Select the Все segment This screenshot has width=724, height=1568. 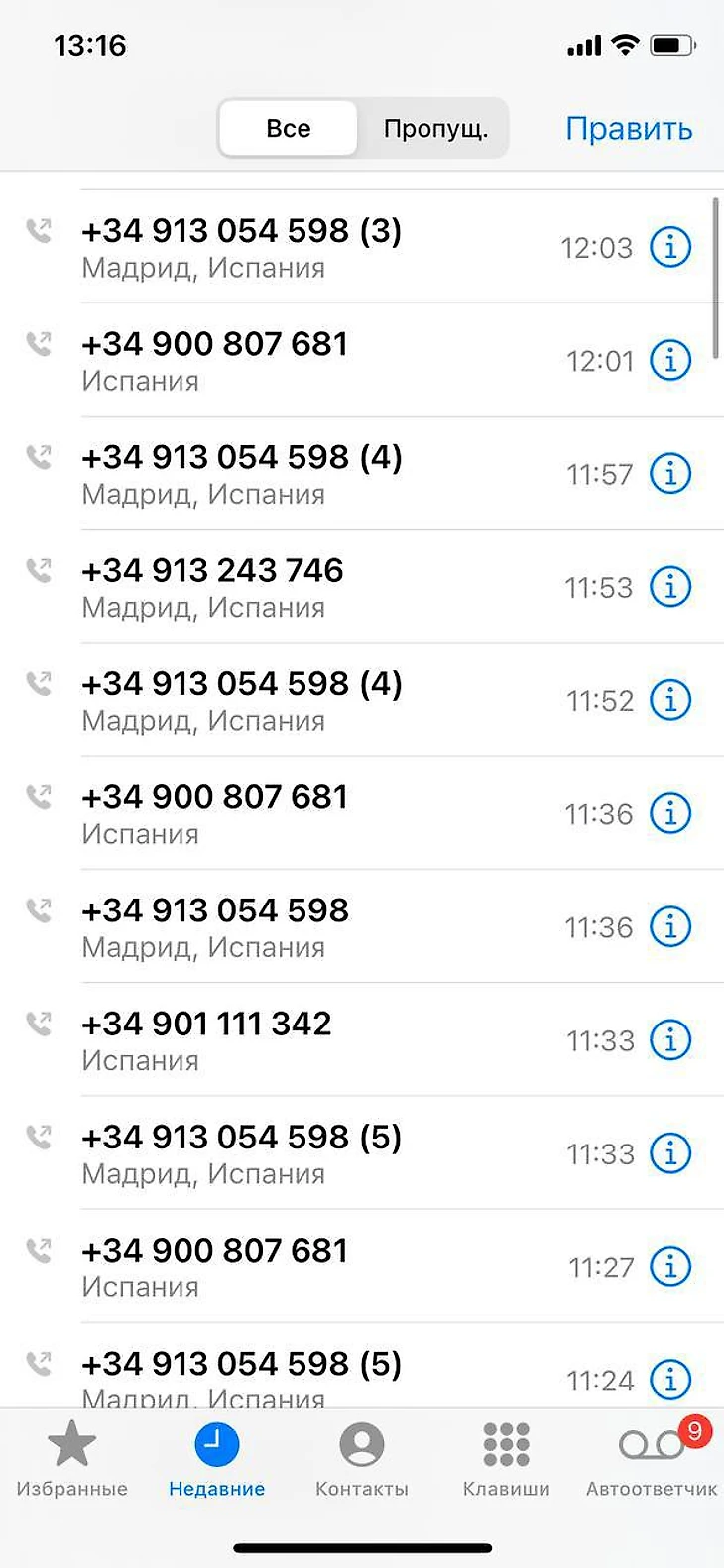tap(288, 129)
